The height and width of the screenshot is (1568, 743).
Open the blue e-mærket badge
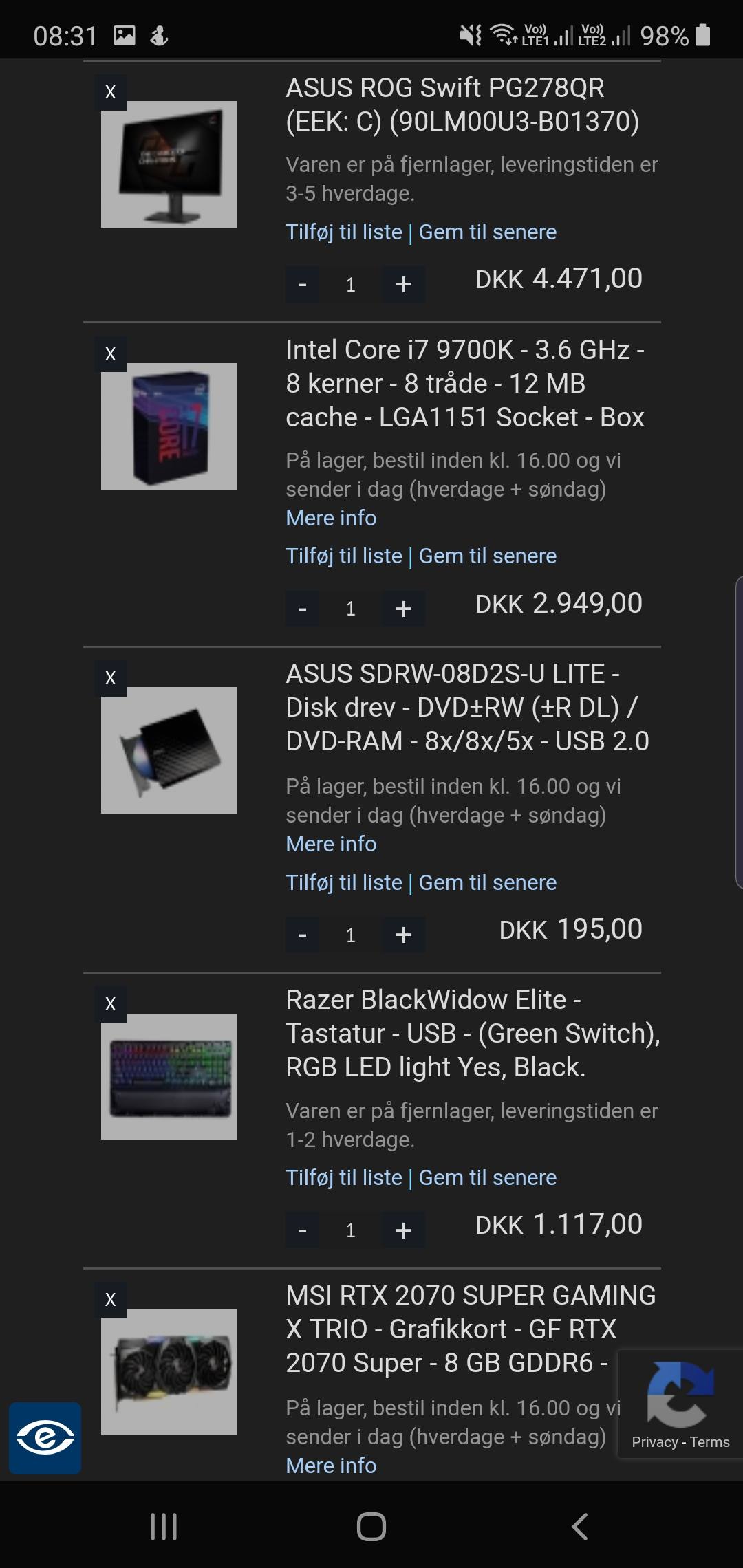[45, 1438]
